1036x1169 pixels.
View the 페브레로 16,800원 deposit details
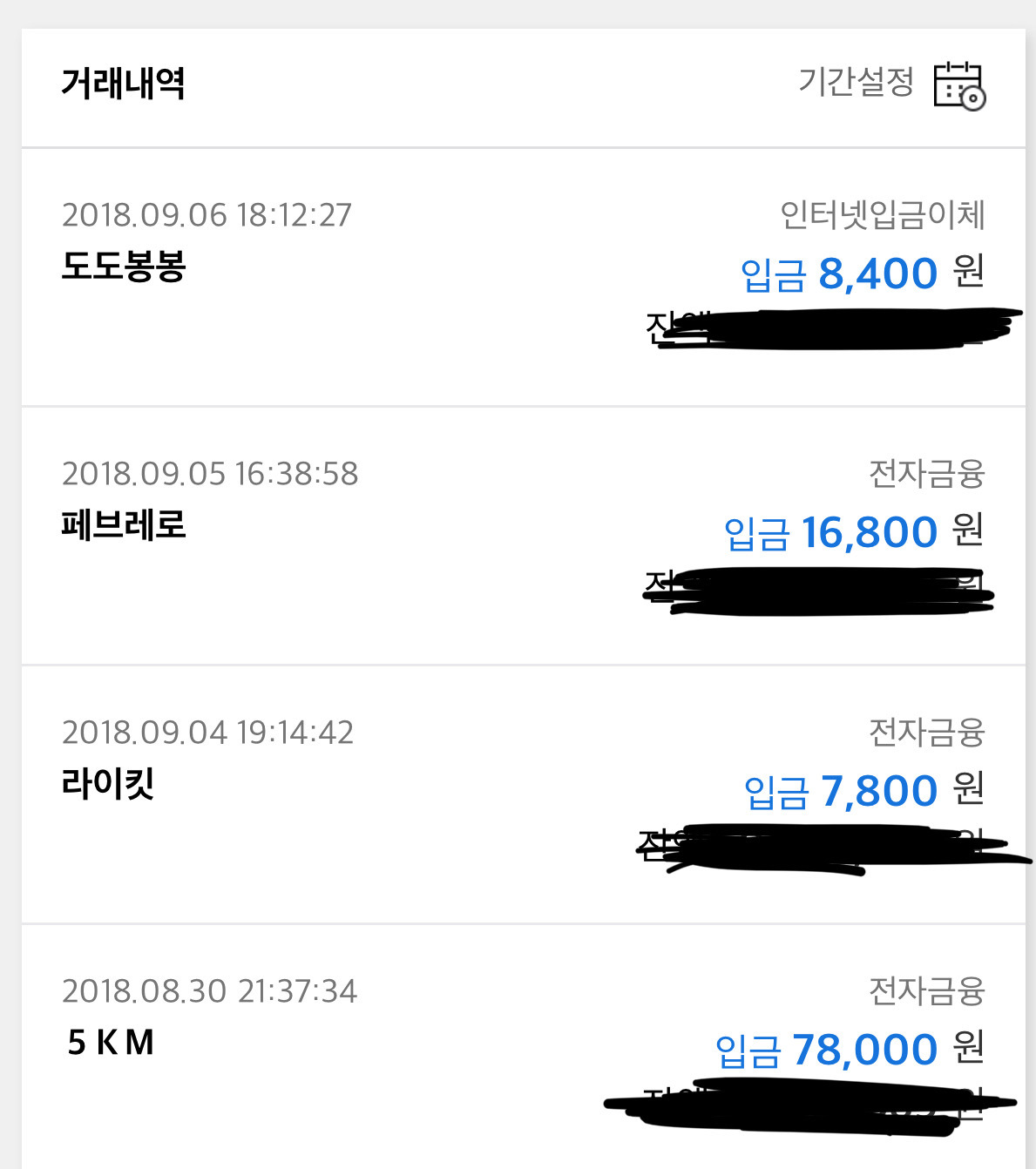[523, 535]
